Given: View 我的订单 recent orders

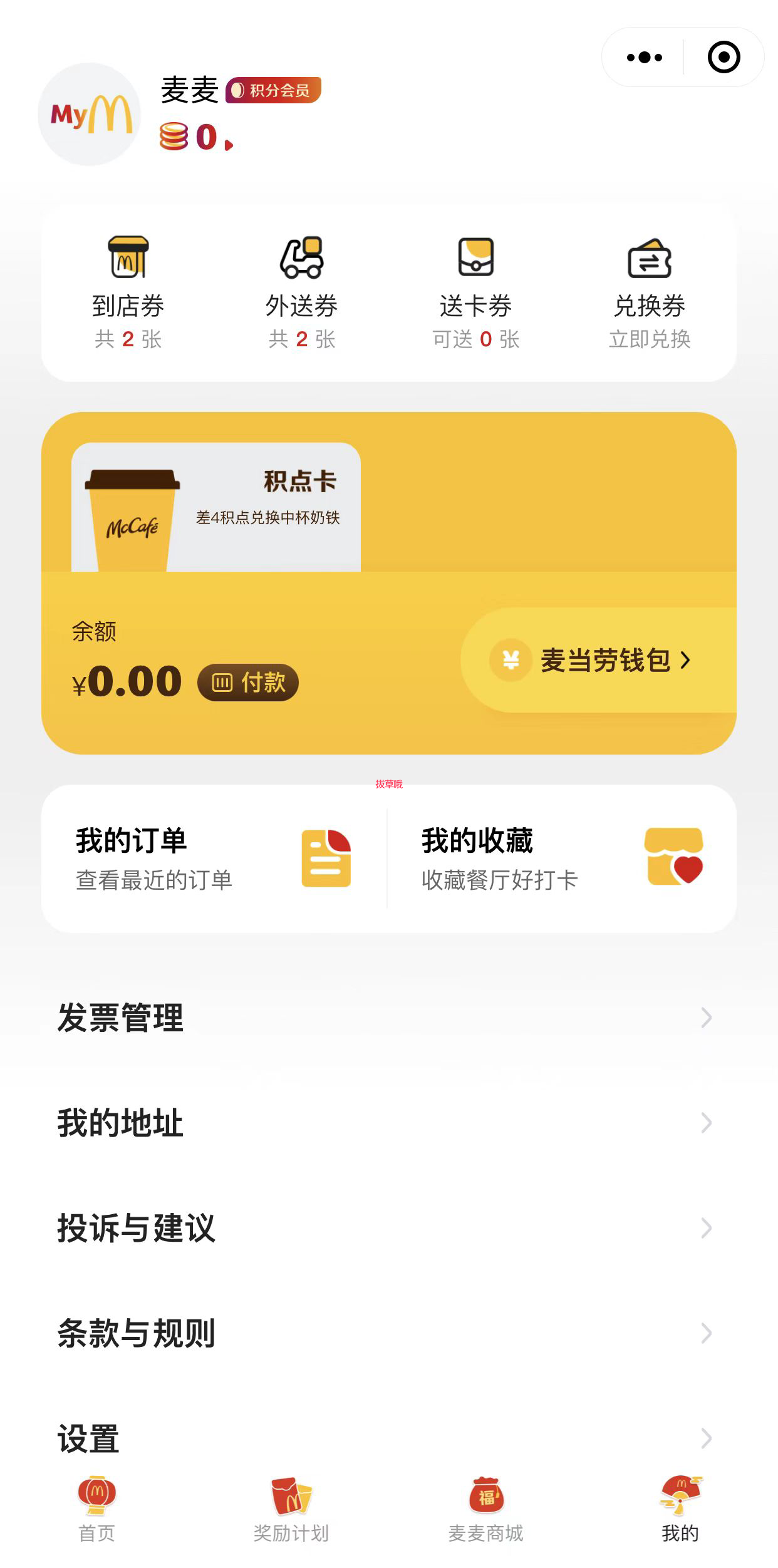Looking at the screenshot, I should pyautogui.click(x=213, y=859).
